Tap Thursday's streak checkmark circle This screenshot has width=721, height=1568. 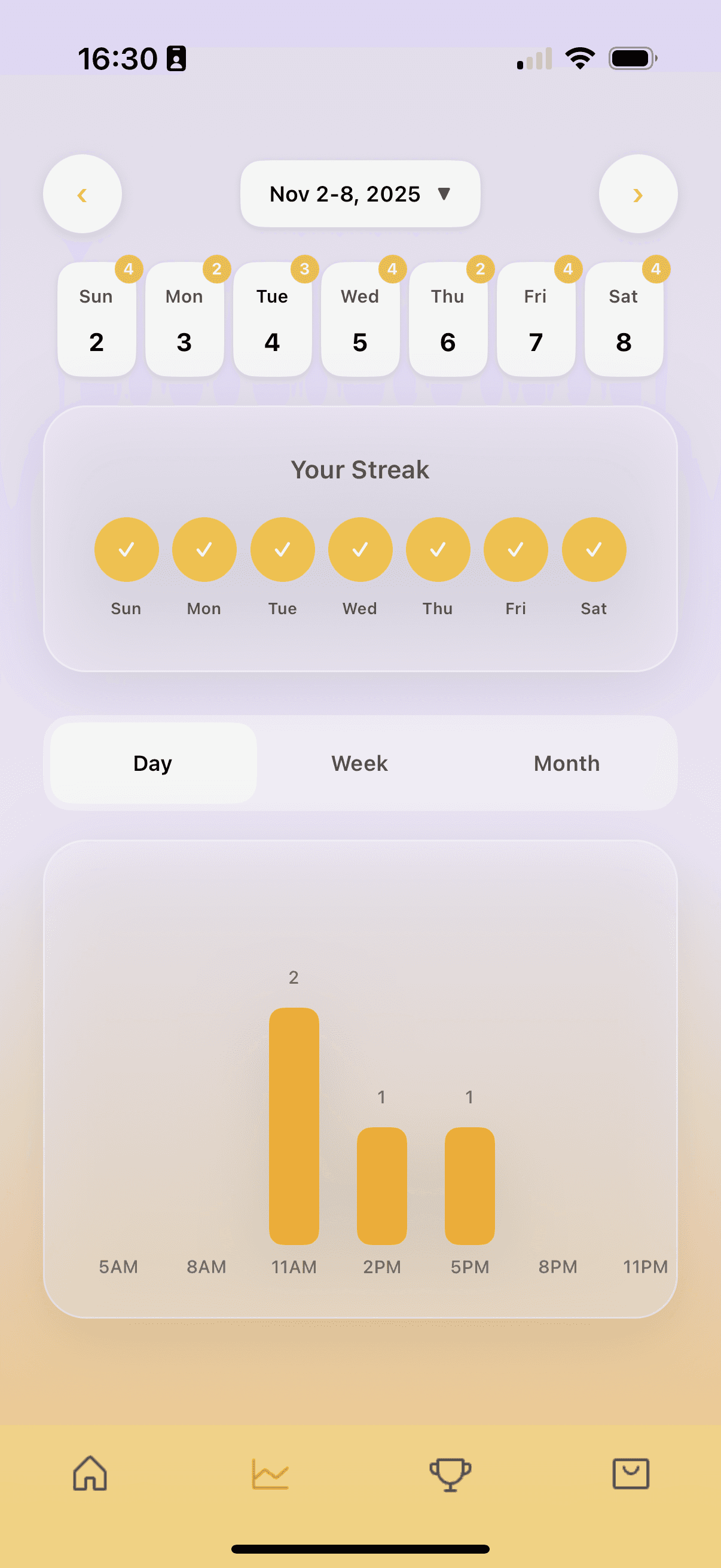438,549
